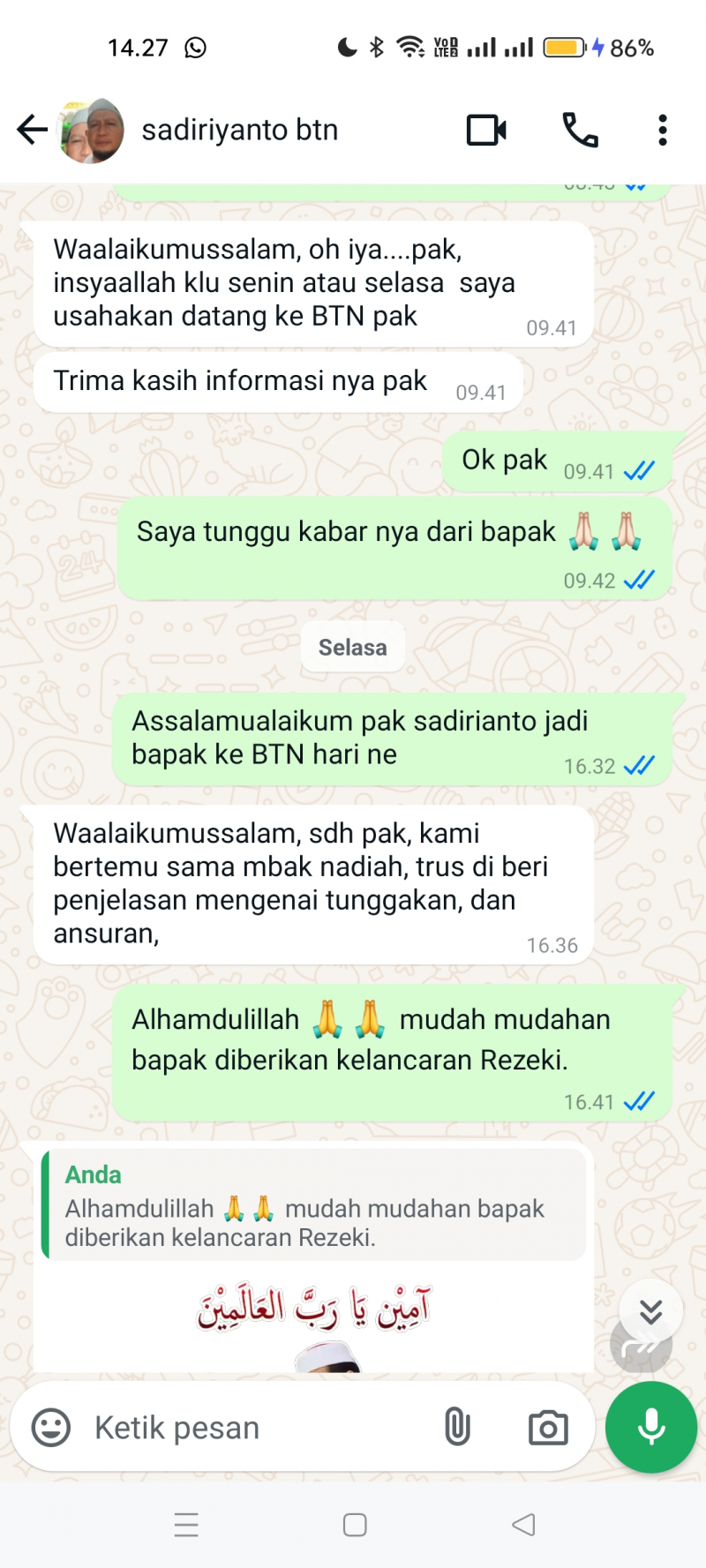Screen dimensions: 706x1568
Task: Start a voice call with sadiriyanto btn
Action: [x=580, y=131]
